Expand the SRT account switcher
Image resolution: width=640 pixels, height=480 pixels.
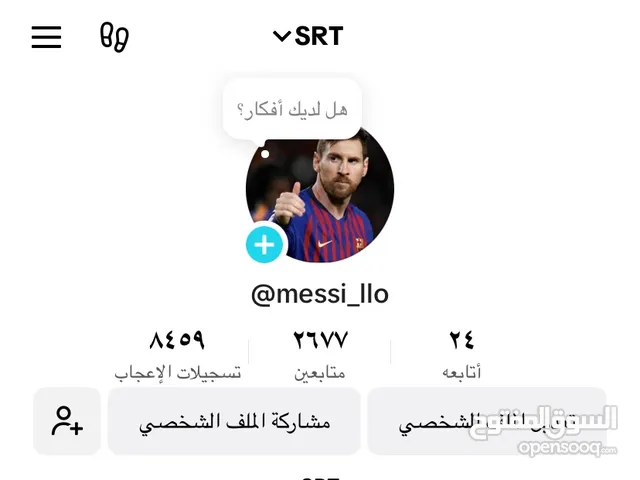coord(308,37)
